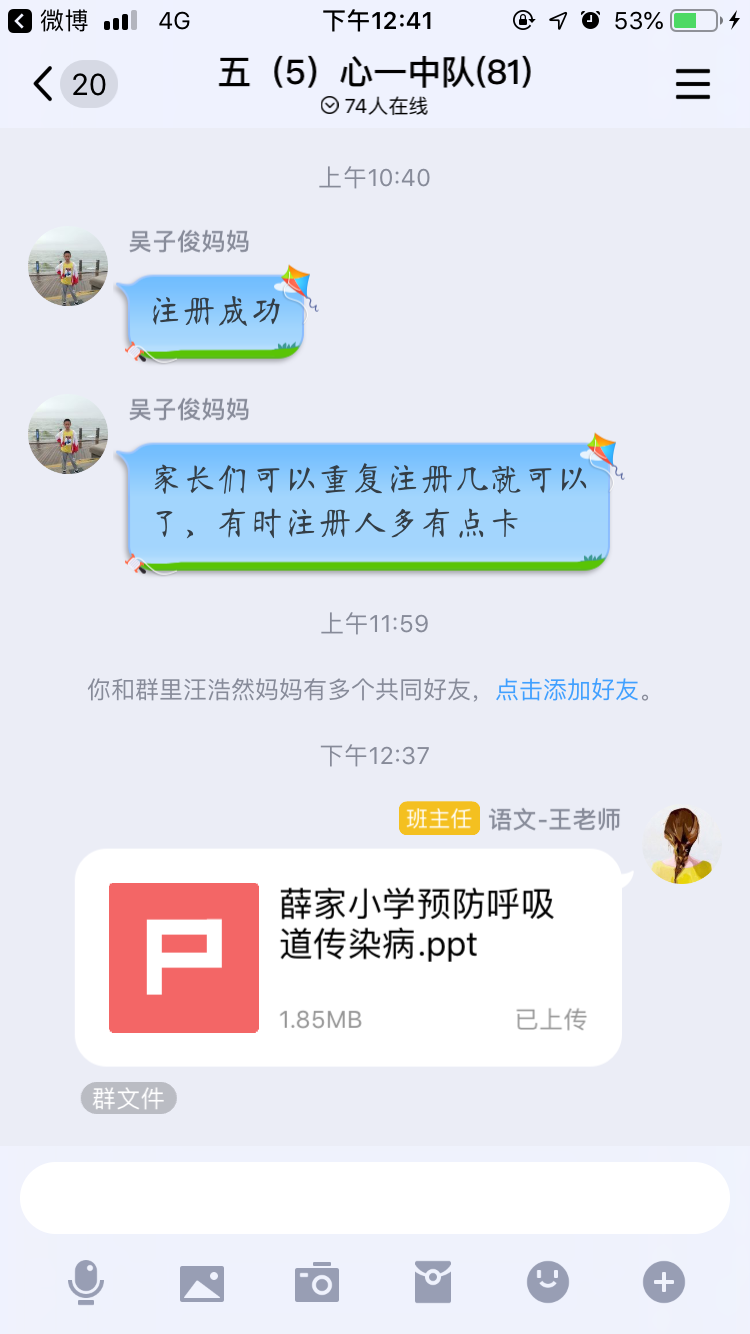Open the photo gallery picker
Image resolution: width=750 pixels, height=1334 pixels.
201,1282
